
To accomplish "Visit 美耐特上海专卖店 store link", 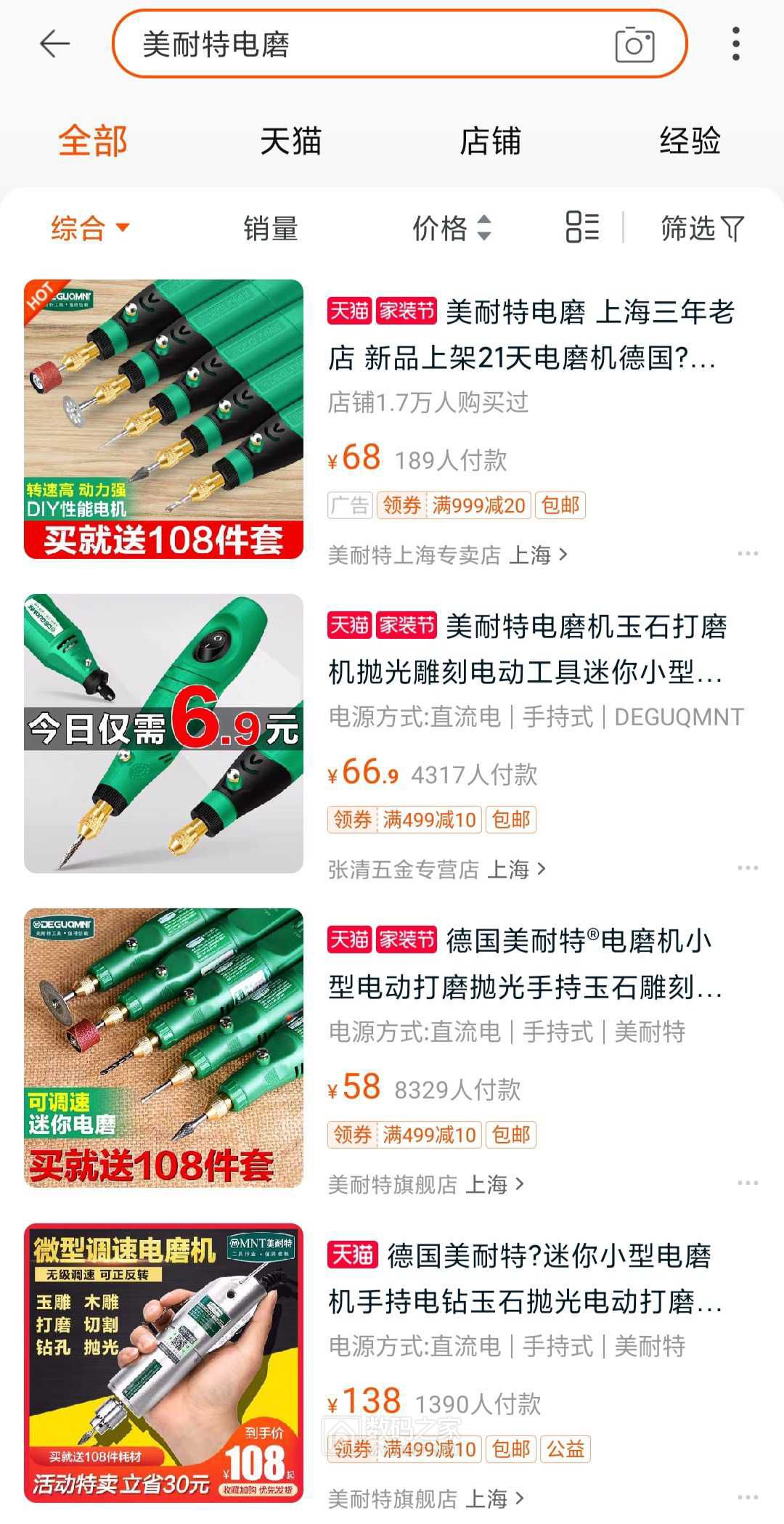I will click(447, 555).
